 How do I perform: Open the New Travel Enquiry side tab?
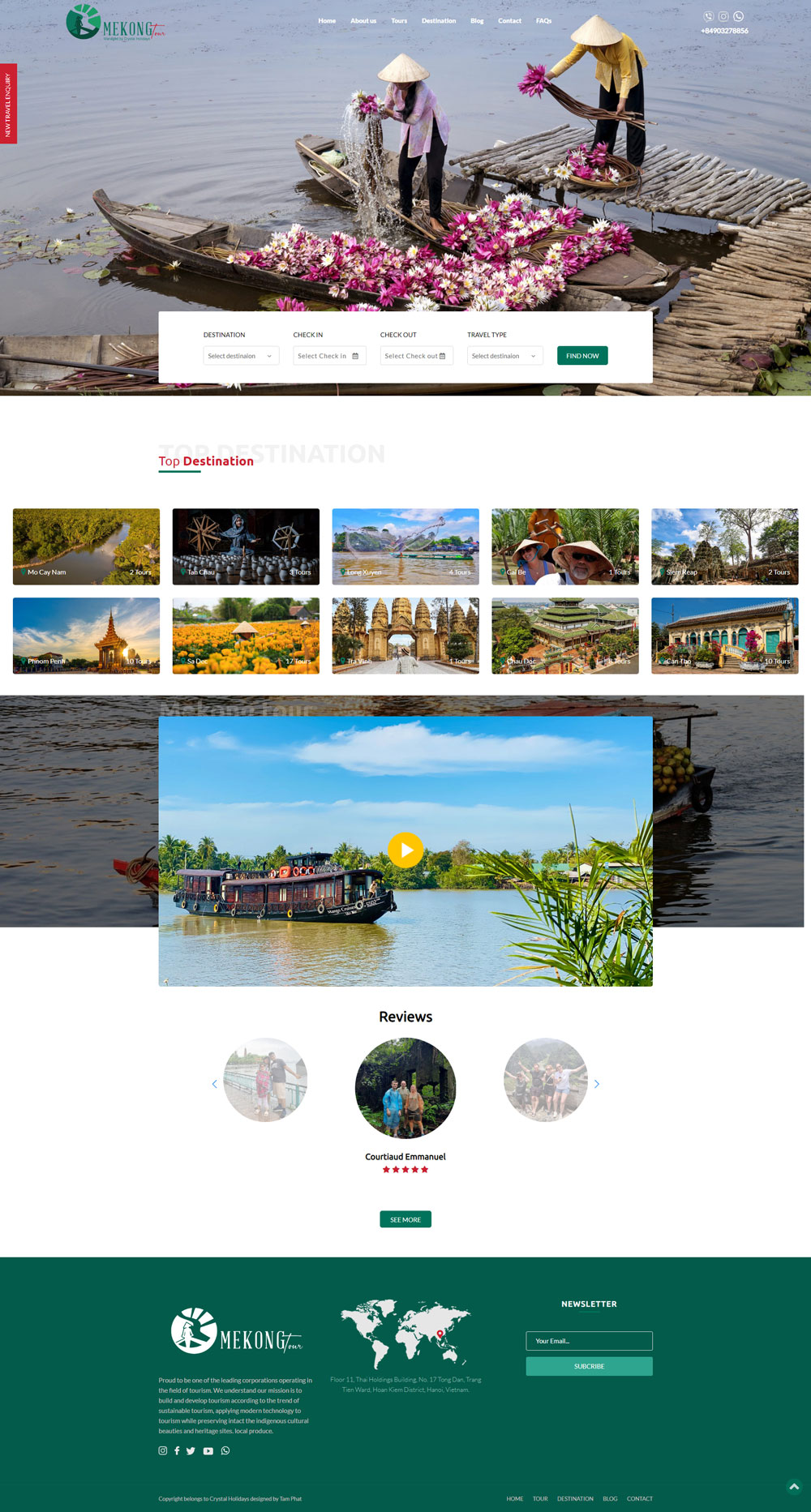coord(8,104)
